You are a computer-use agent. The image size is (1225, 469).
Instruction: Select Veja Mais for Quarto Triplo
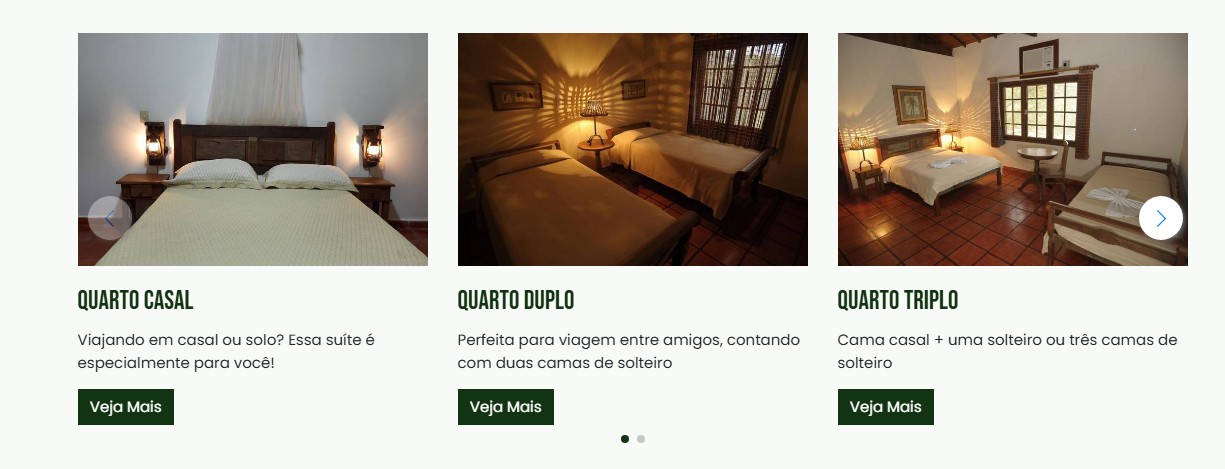pyautogui.click(x=886, y=407)
